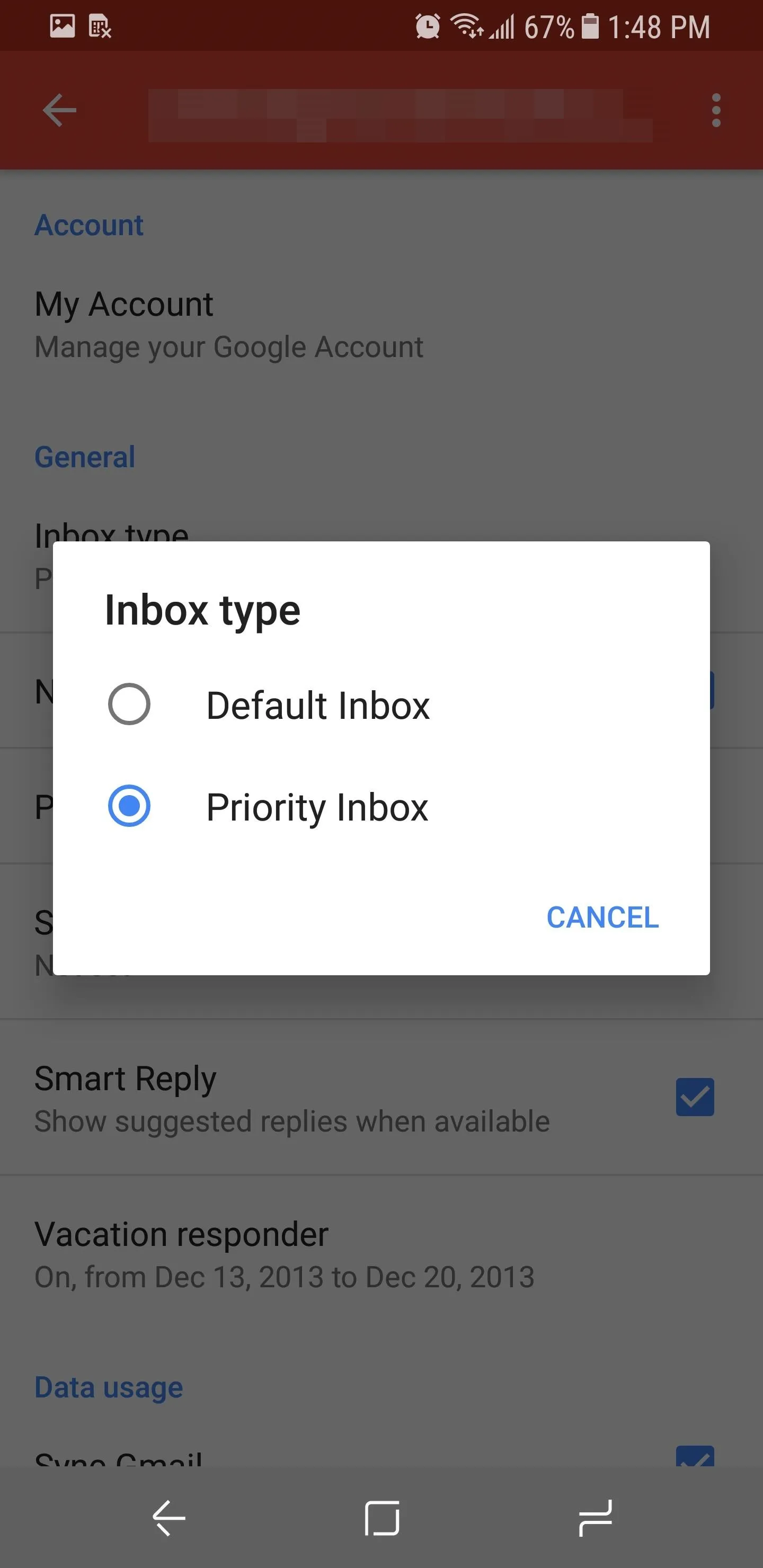Viewport: 763px width, 1568px height.
Task: Select the Default Inbox option
Action: point(380,705)
